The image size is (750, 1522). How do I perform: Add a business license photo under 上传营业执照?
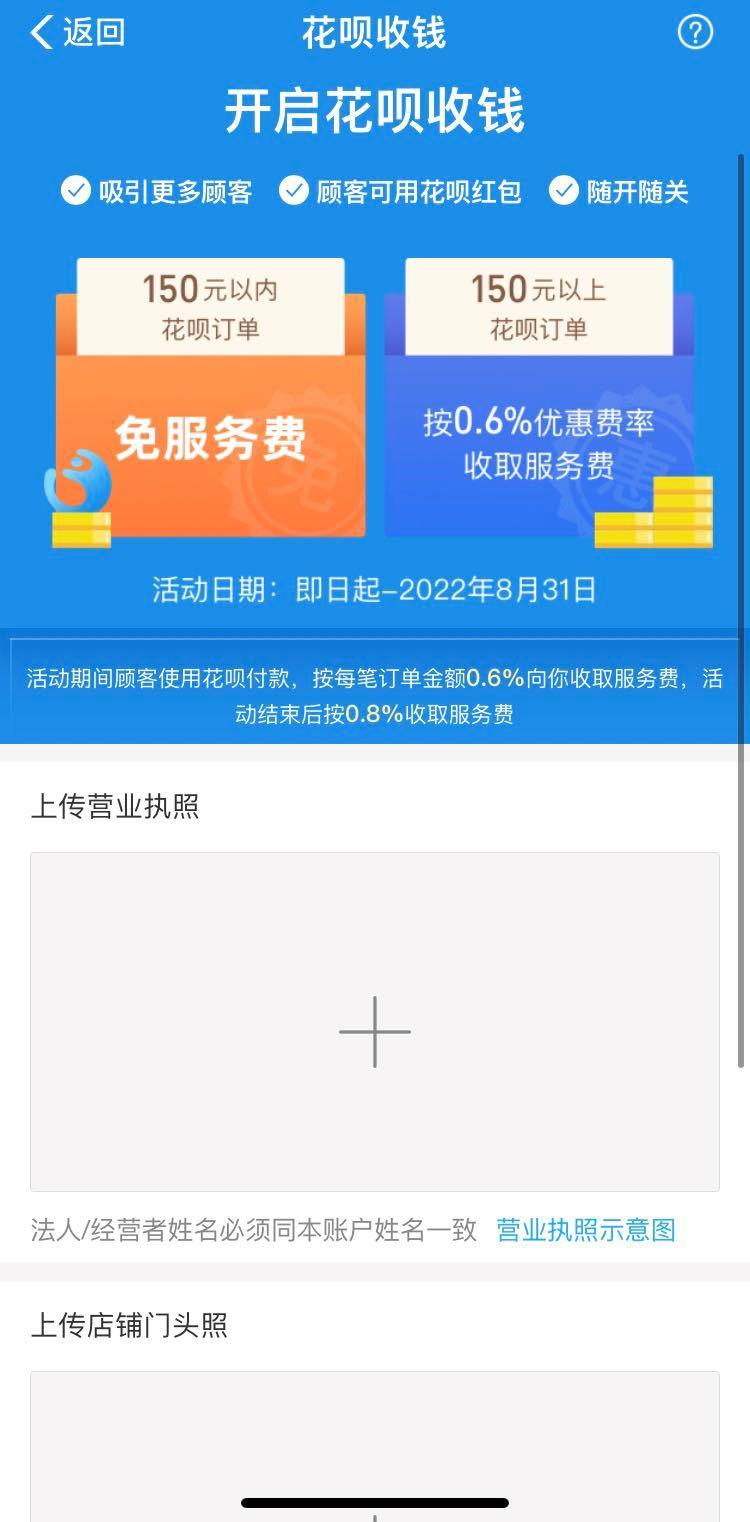pos(375,1021)
